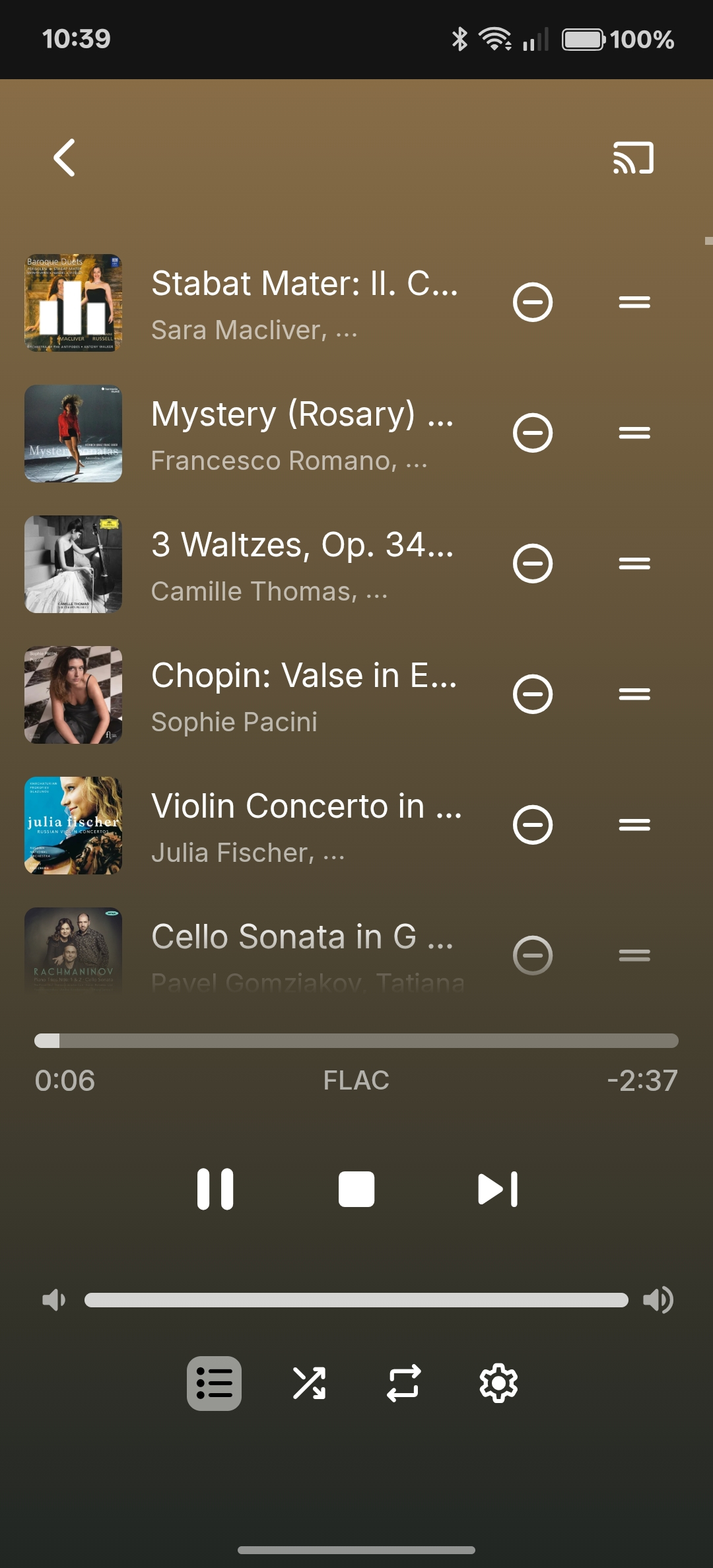Toggle repeat mode
Screen dimensions: 713x1568
point(403,1383)
